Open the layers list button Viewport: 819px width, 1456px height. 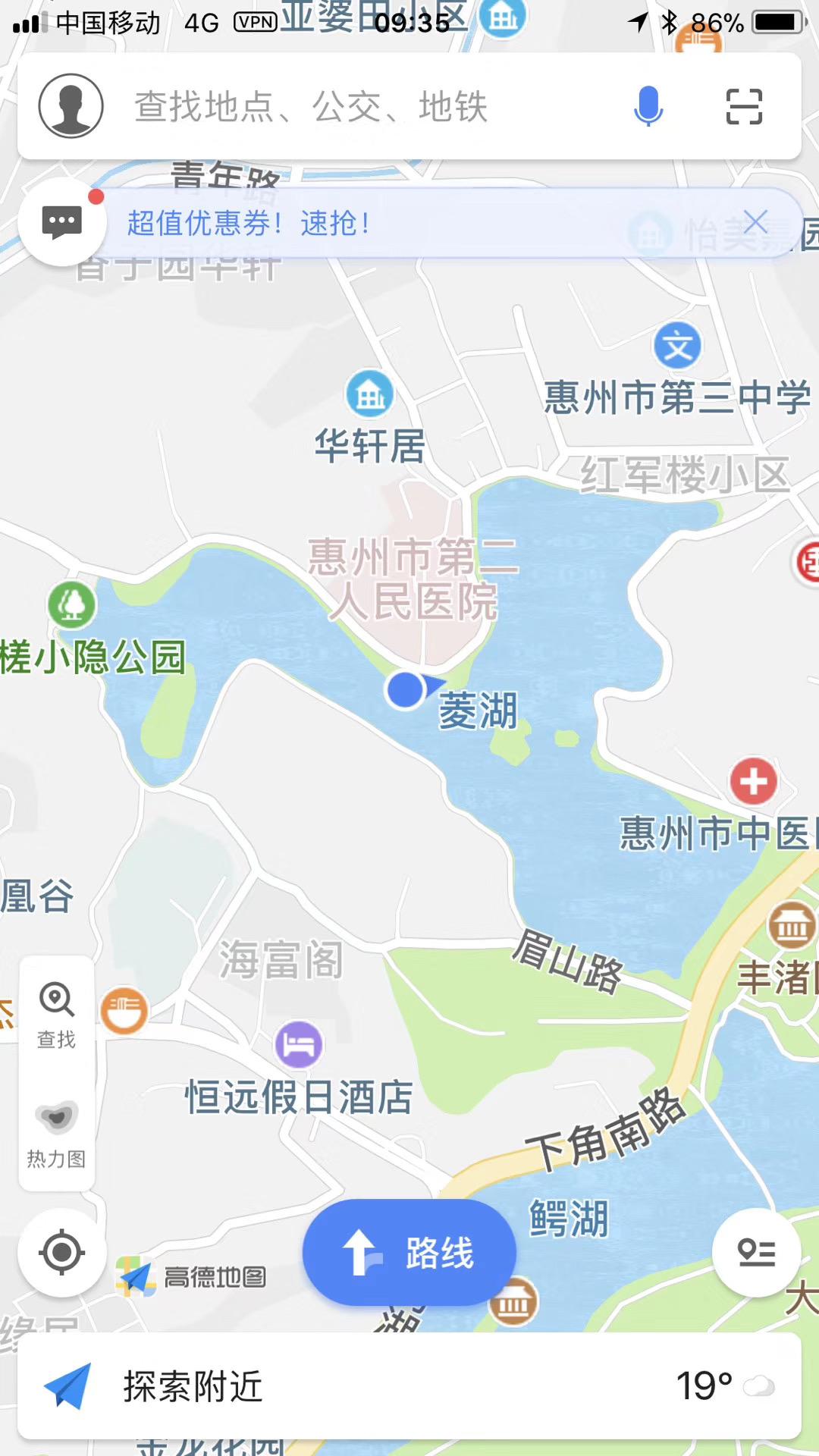(x=756, y=1252)
